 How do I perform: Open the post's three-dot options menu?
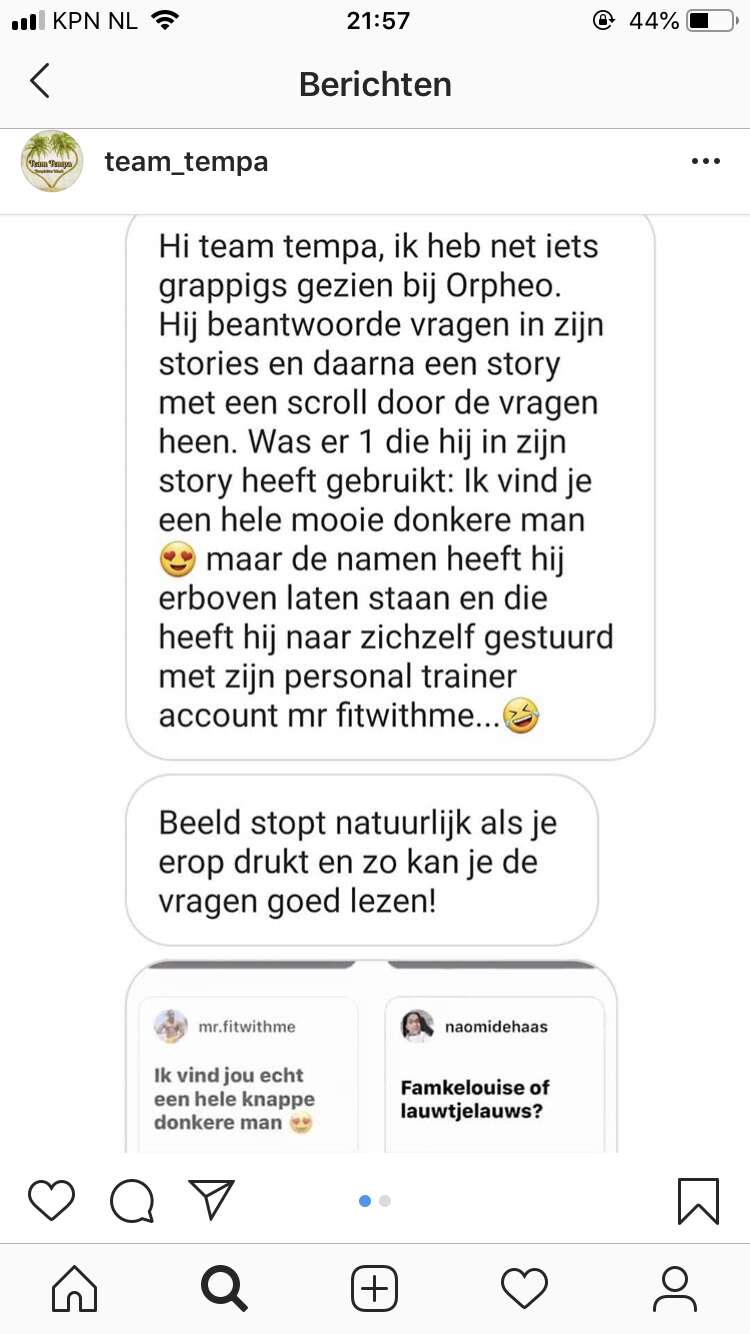click(x=706, y=161)
